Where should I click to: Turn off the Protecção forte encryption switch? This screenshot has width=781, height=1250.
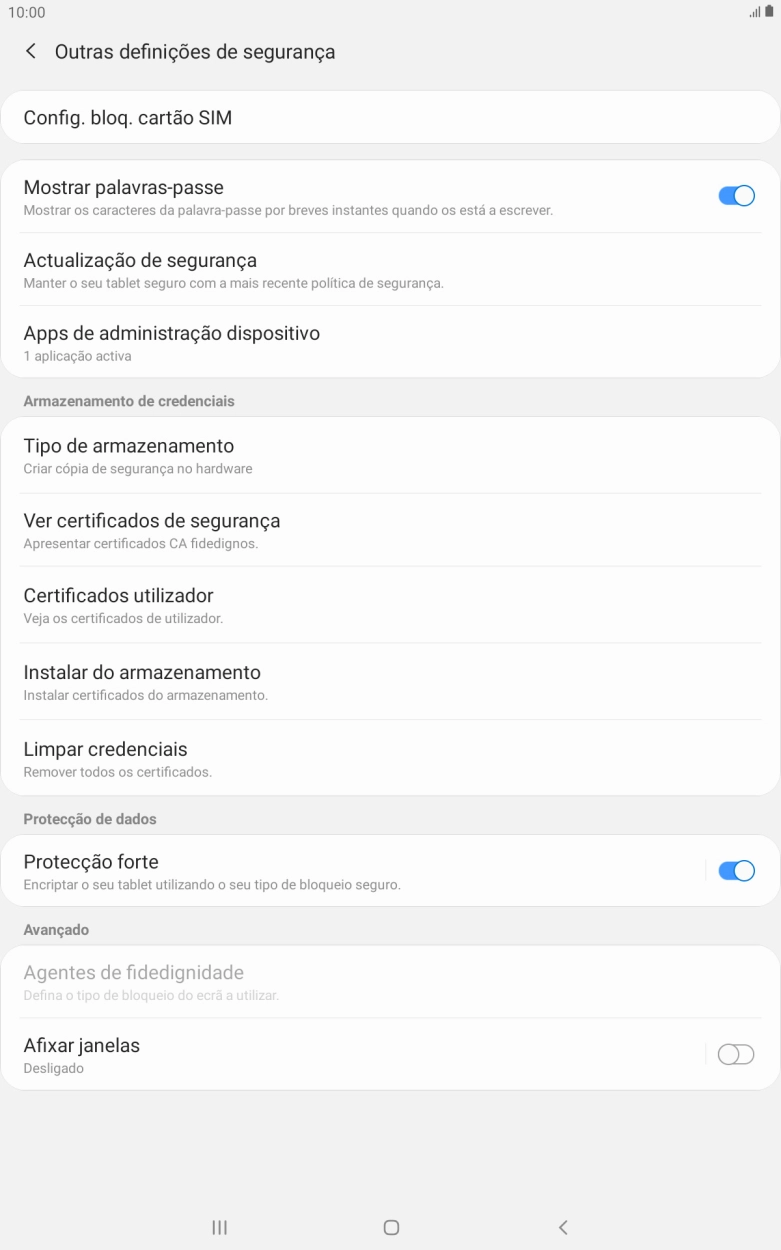tap(737, 870)
